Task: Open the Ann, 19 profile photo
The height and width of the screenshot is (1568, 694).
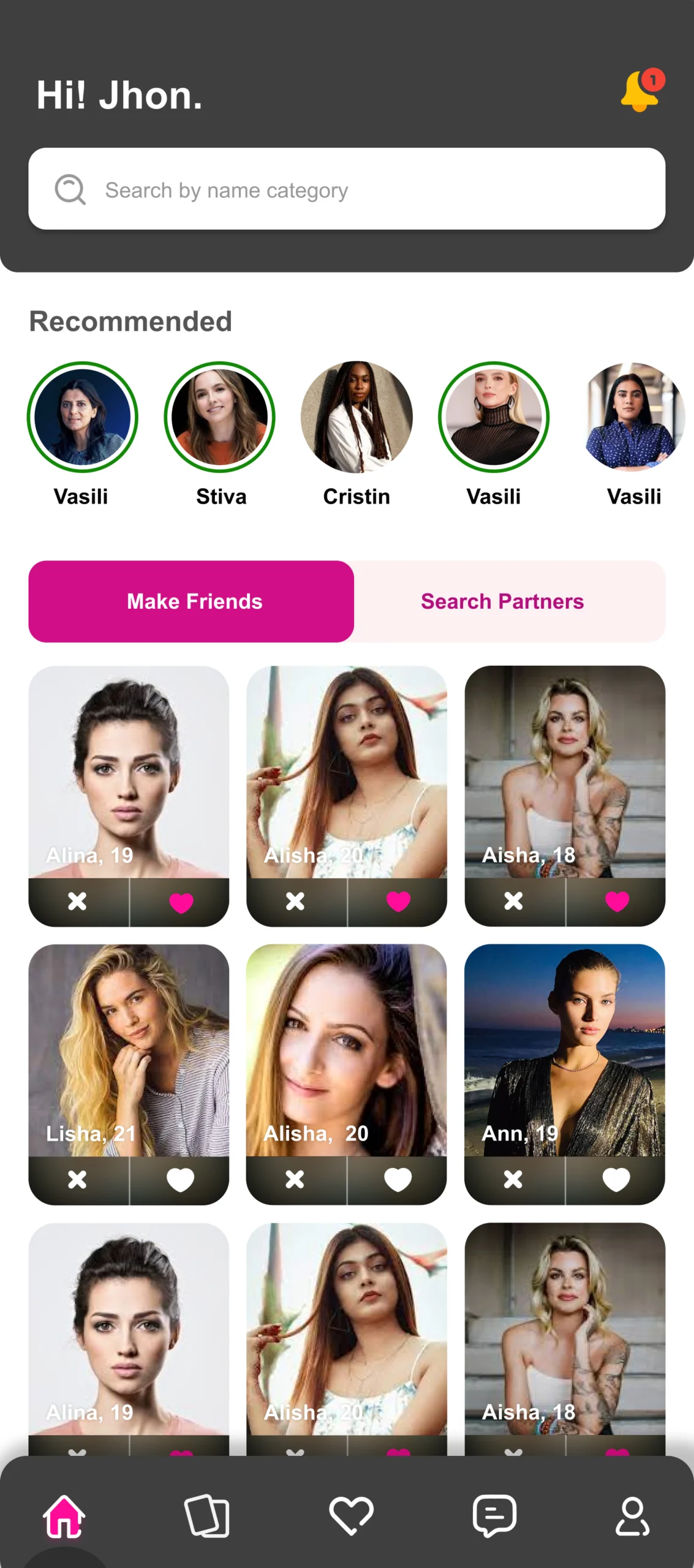Action: click(564, 1050)
